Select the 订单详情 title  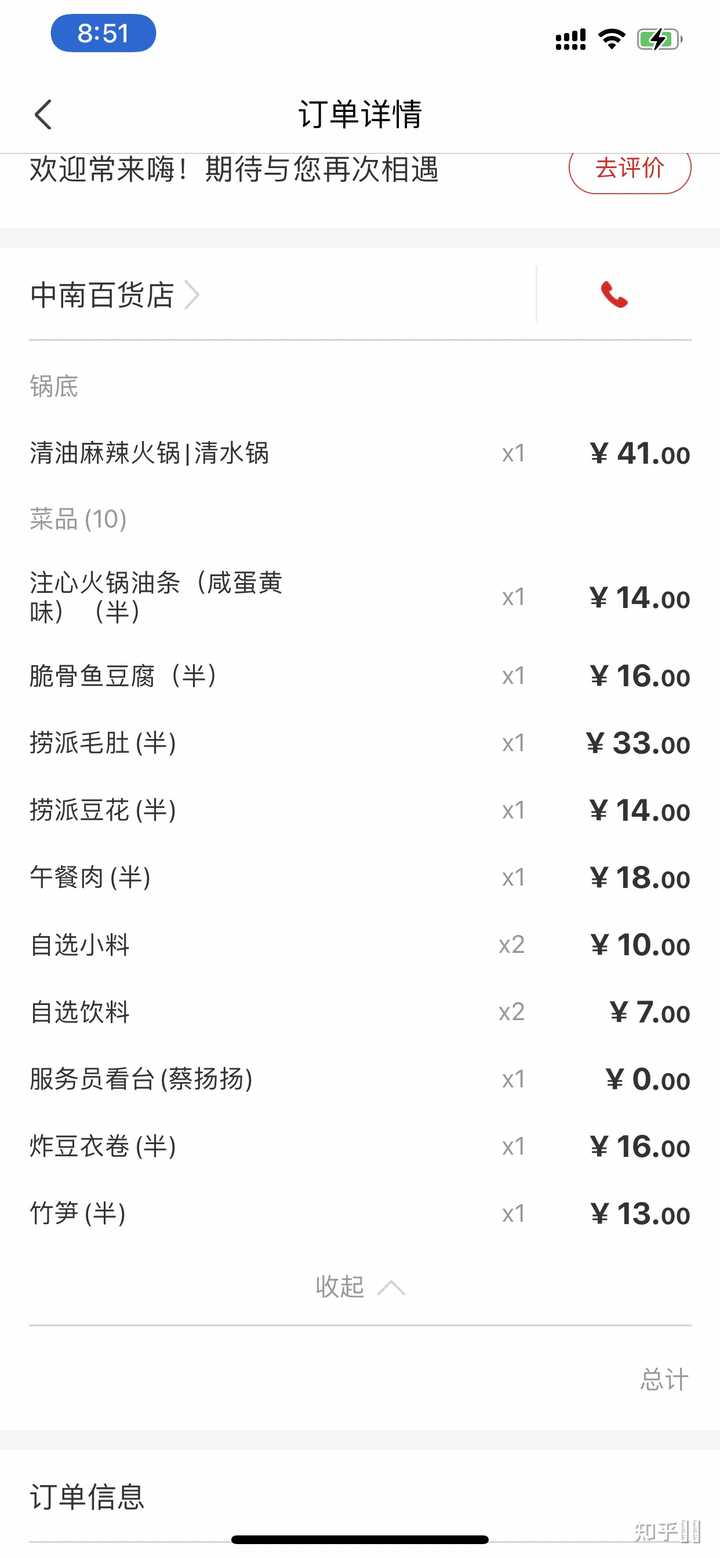(x=360, y=114)
